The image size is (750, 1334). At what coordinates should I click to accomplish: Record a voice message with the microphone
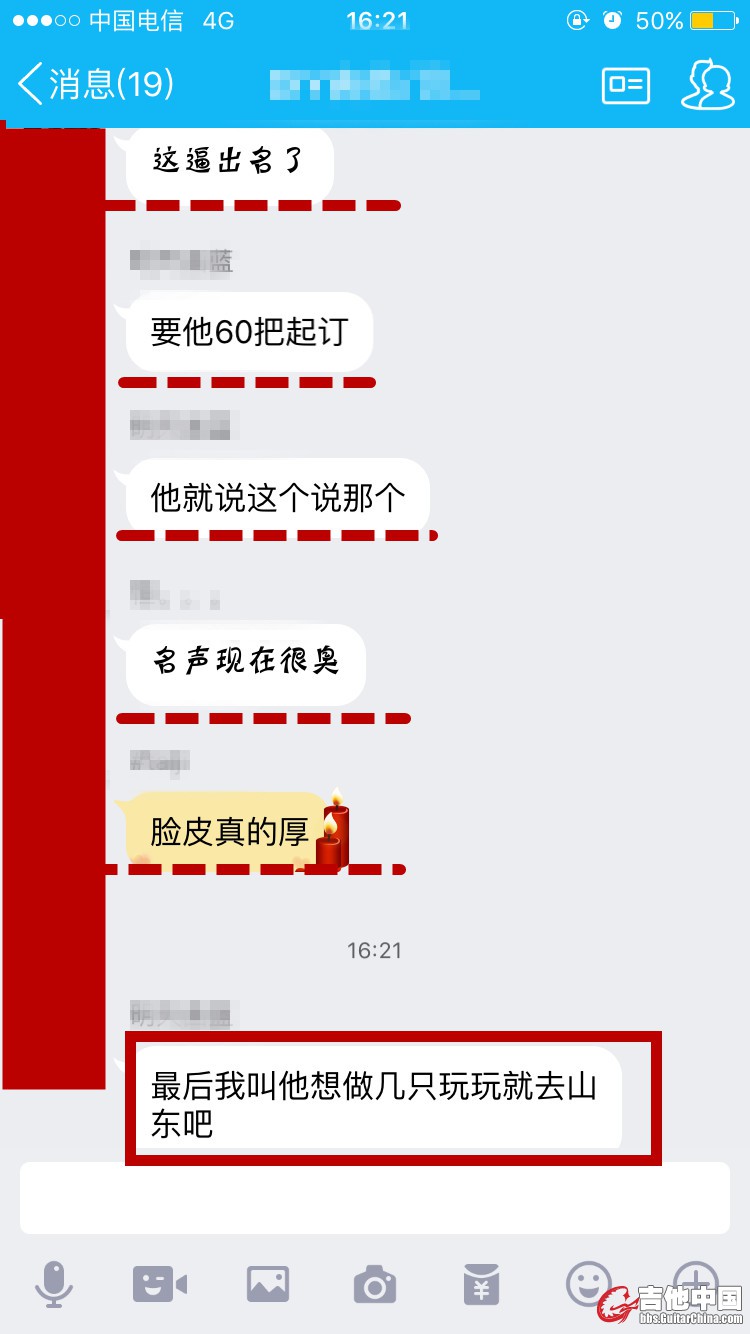tap(53, 1284)
